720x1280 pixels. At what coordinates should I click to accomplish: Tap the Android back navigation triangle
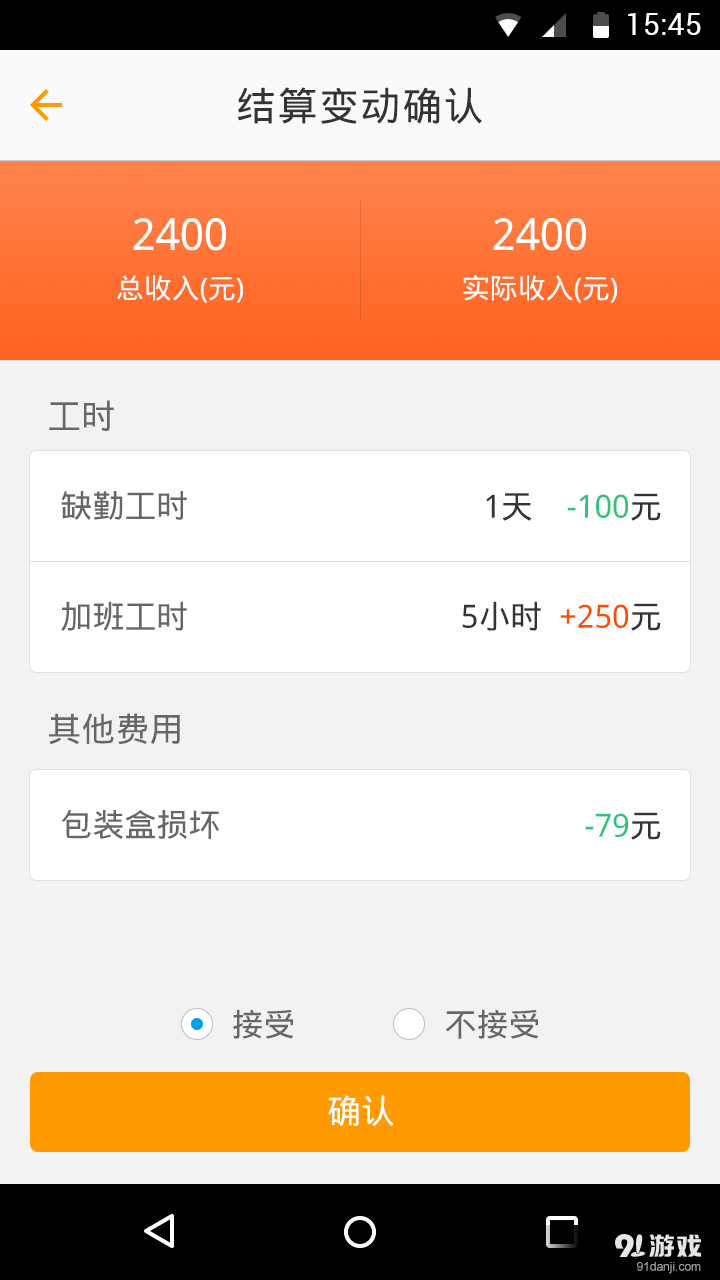[160, 1231]
